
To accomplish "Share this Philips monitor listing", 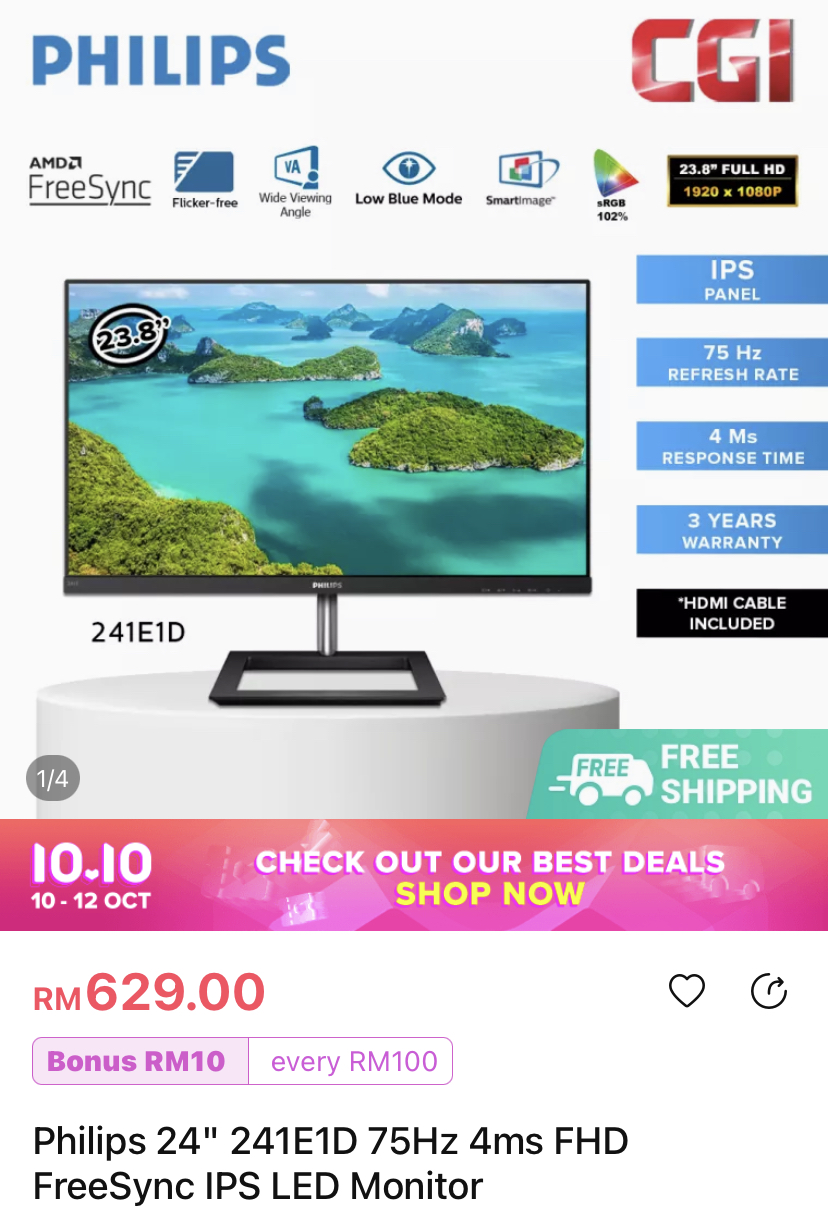I will [769, 991].
